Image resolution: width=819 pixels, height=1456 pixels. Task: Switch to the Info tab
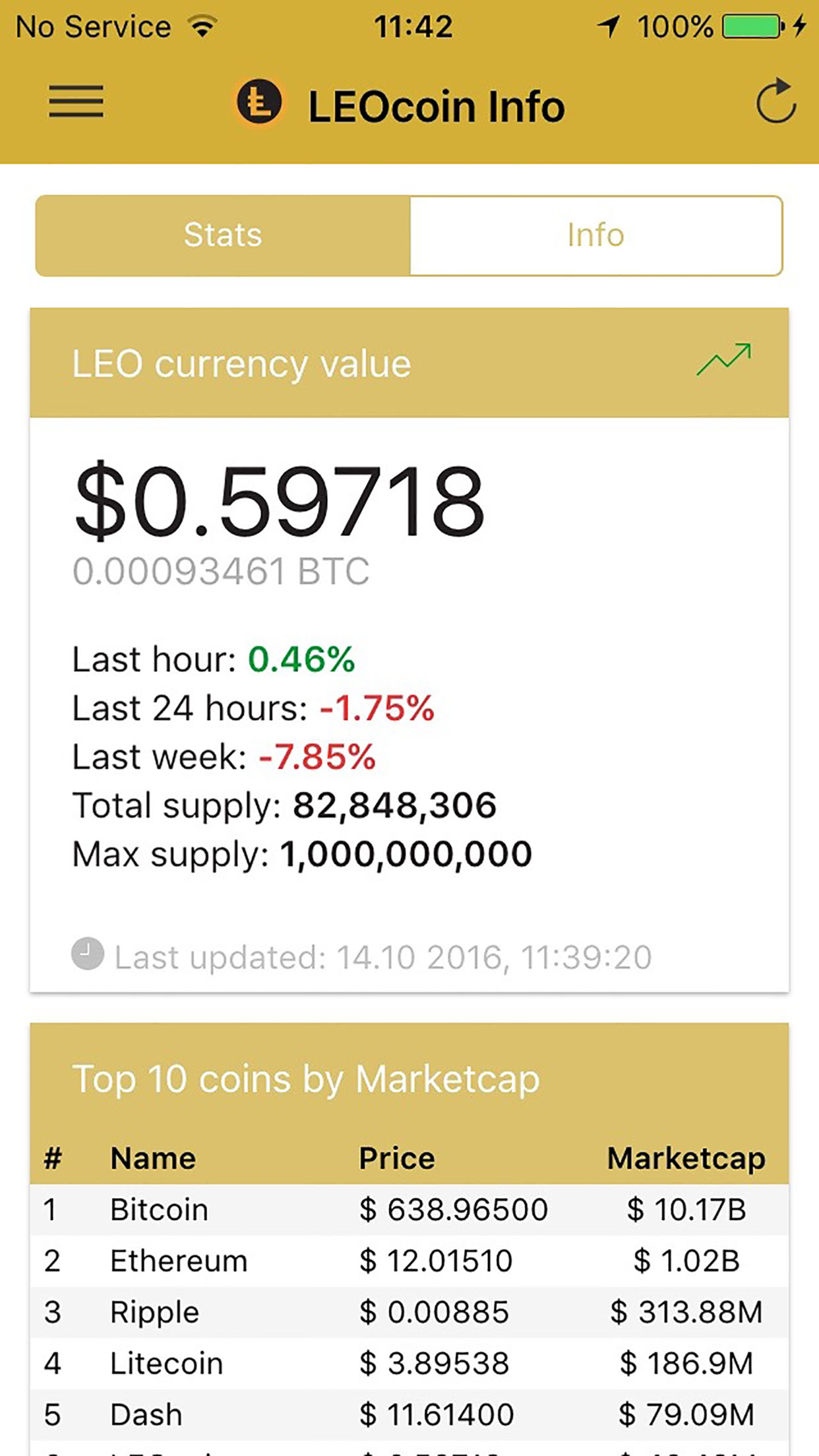pos(594,235)
